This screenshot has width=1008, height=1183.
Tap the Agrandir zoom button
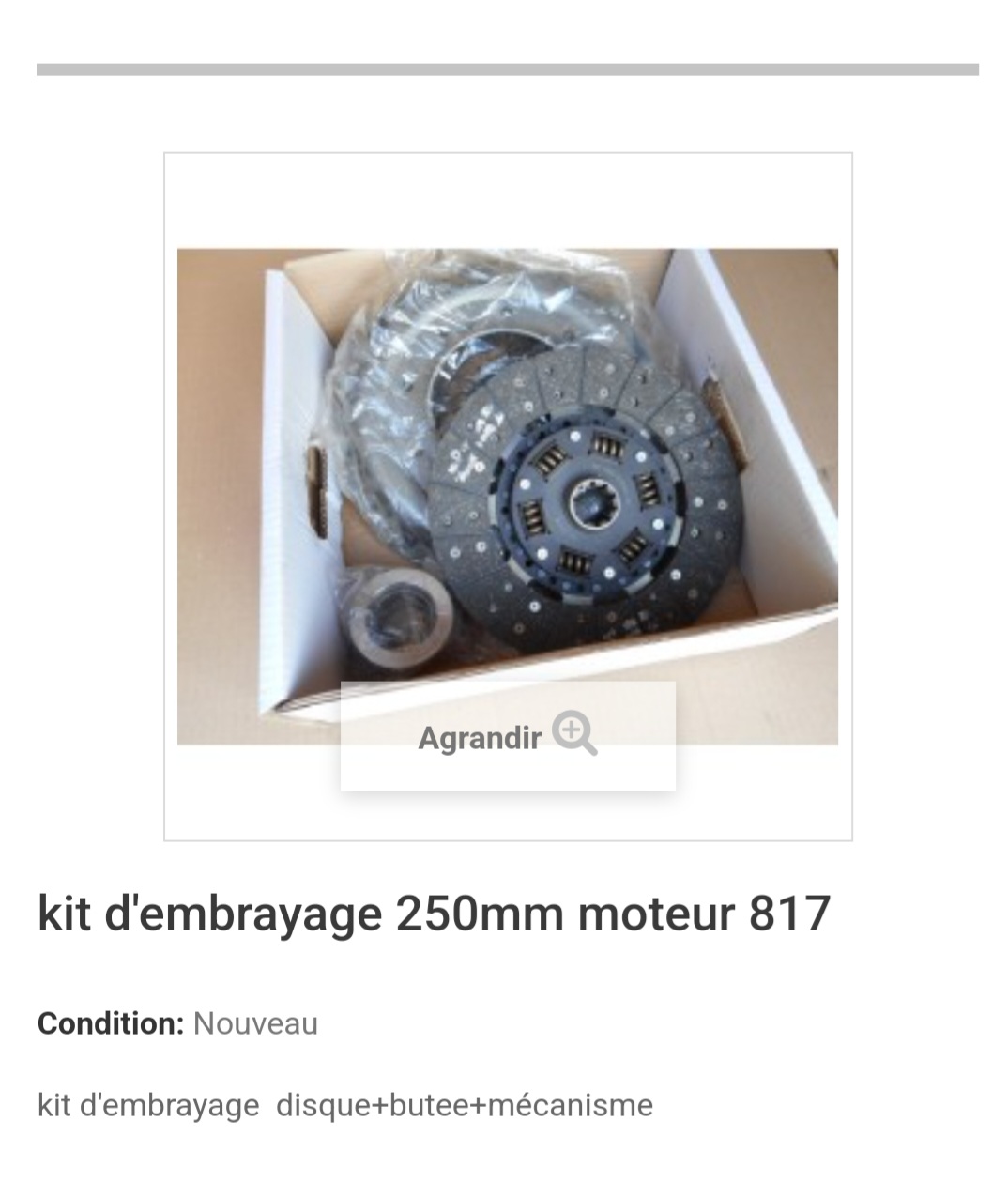tap(508, 736)
